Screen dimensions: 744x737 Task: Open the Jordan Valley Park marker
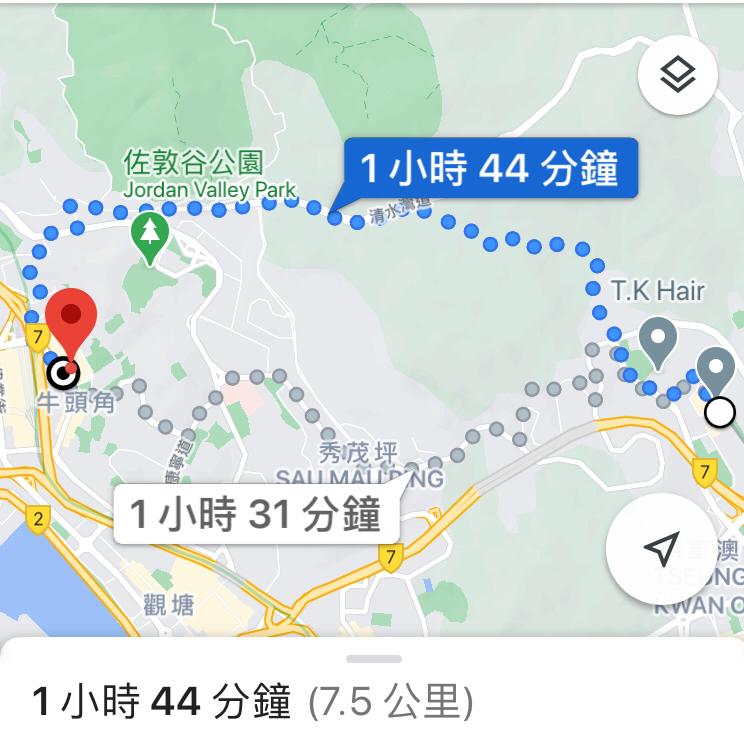(x=150, y=236)
